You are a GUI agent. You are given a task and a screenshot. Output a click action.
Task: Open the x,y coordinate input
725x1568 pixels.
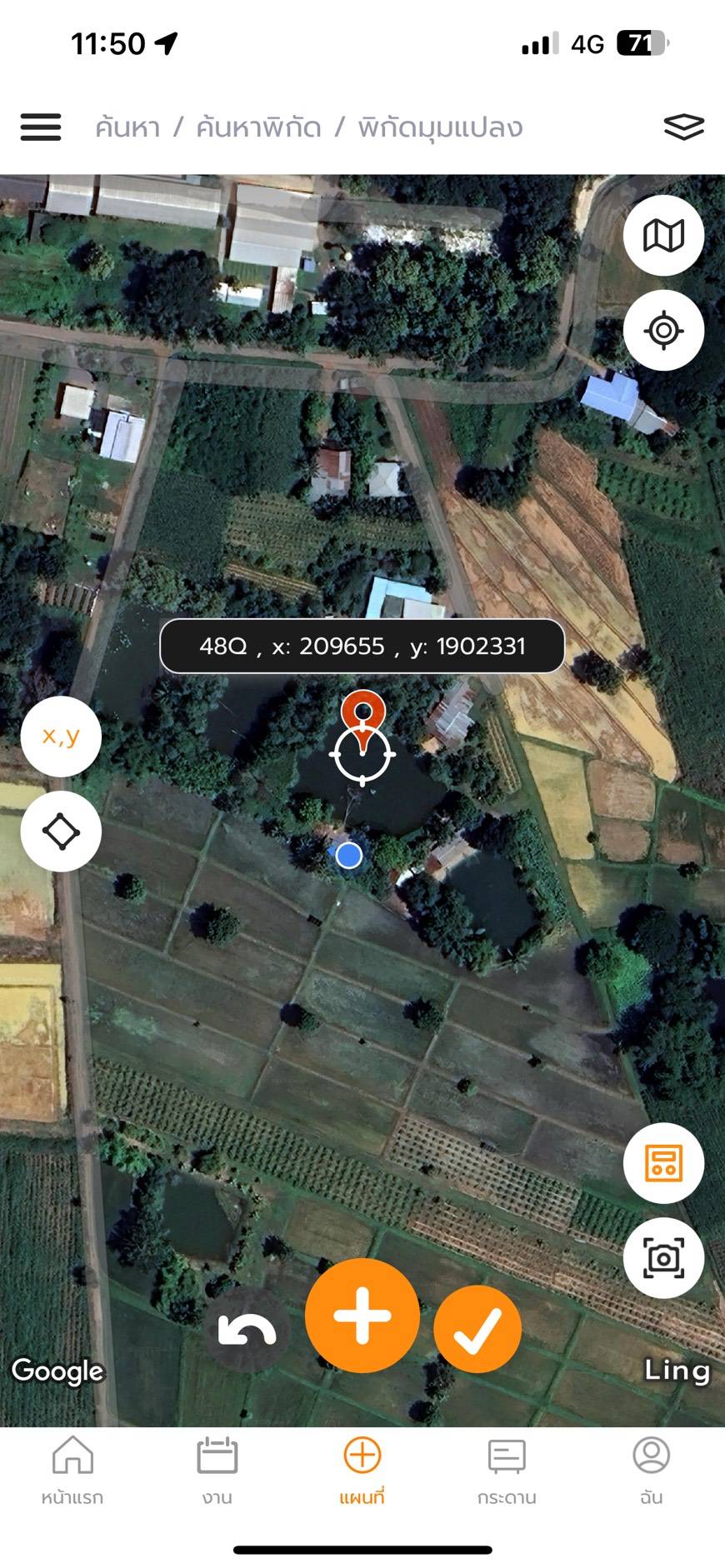[x=61, y=737]
